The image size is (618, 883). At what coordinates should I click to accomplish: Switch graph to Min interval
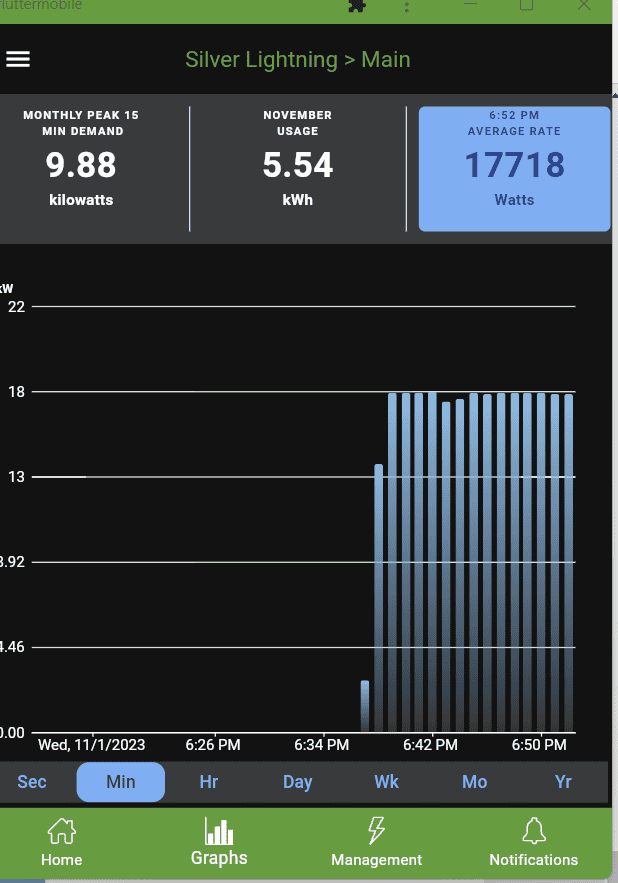pos(120,782)
